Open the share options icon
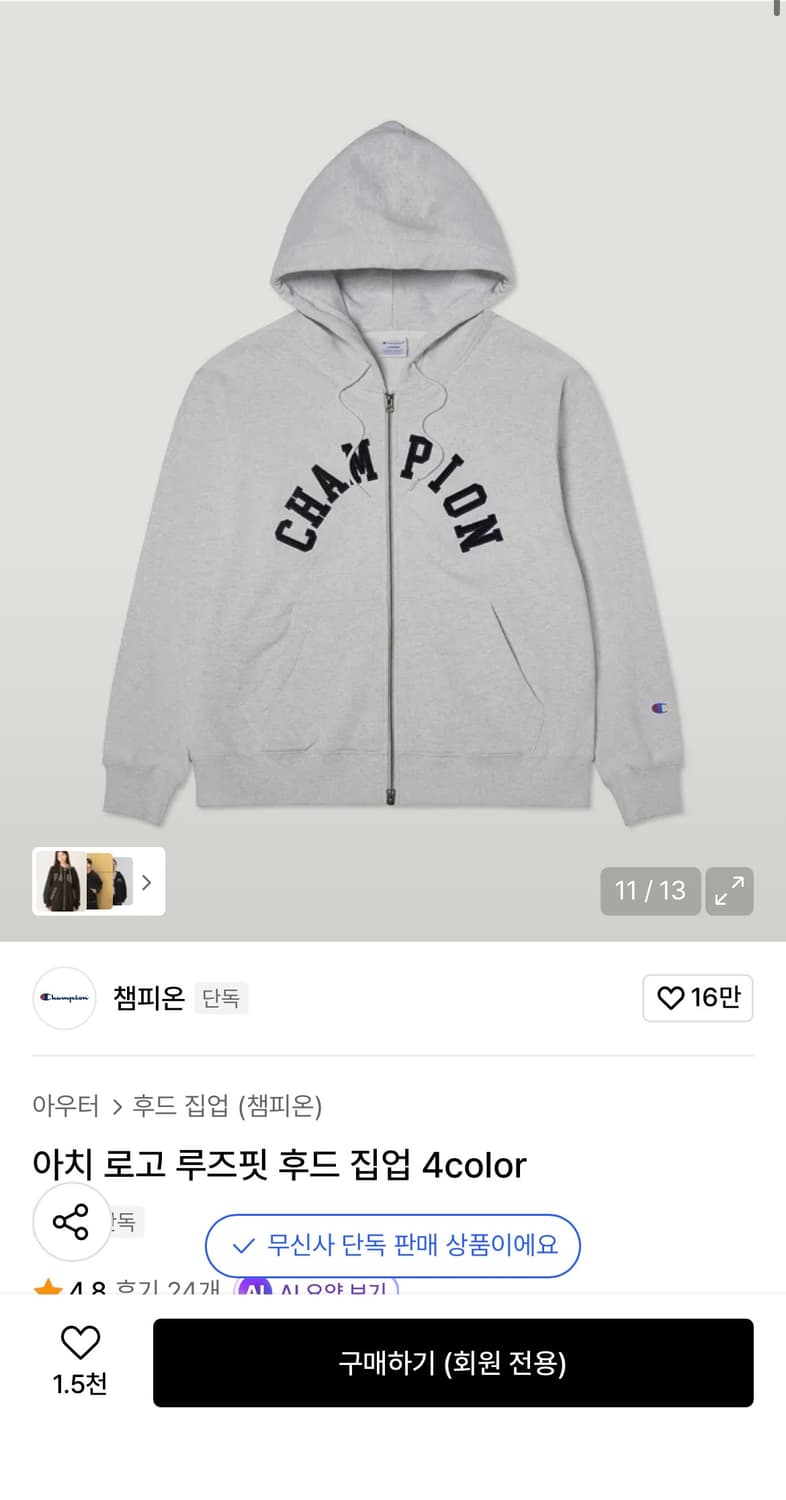786x1500 pixels. pos(71,1221)
